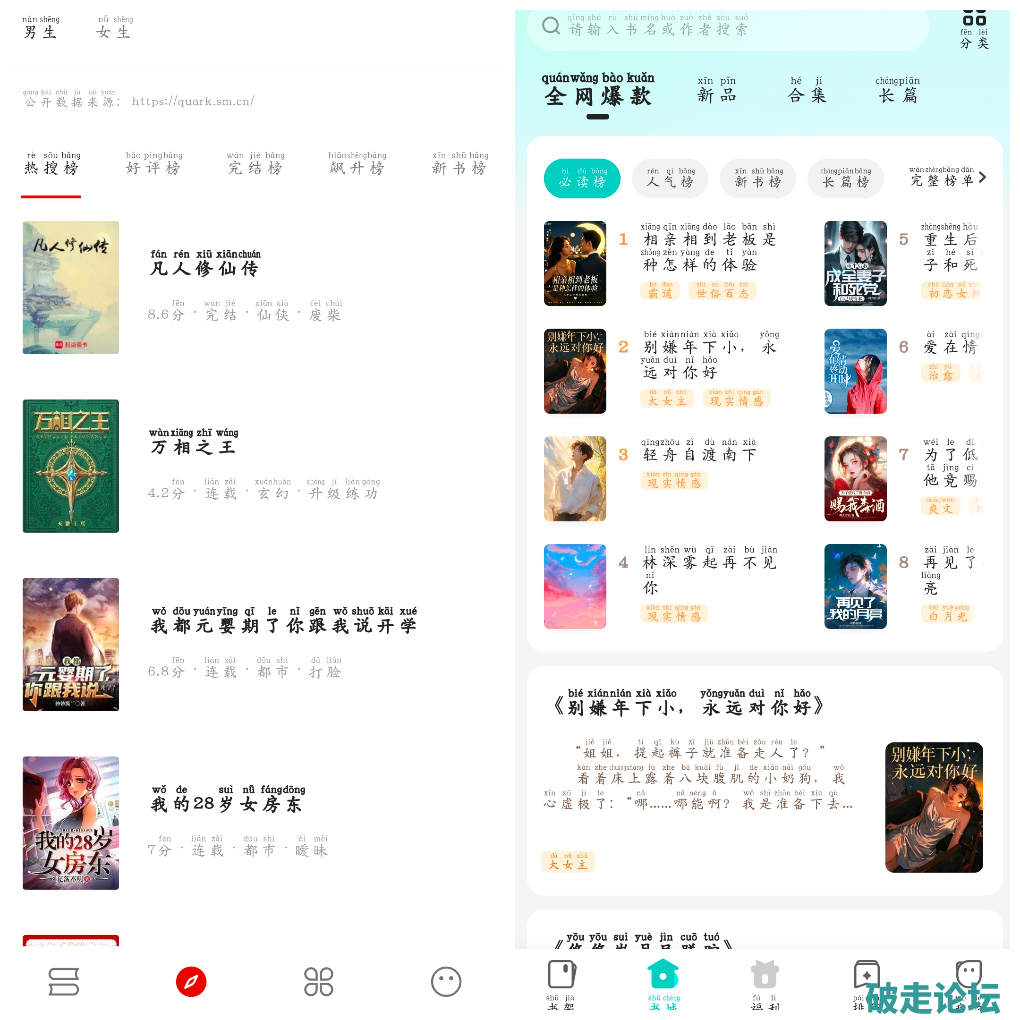Switch to the 新品 tab
1020x1020 pixels.
(717, 92)
